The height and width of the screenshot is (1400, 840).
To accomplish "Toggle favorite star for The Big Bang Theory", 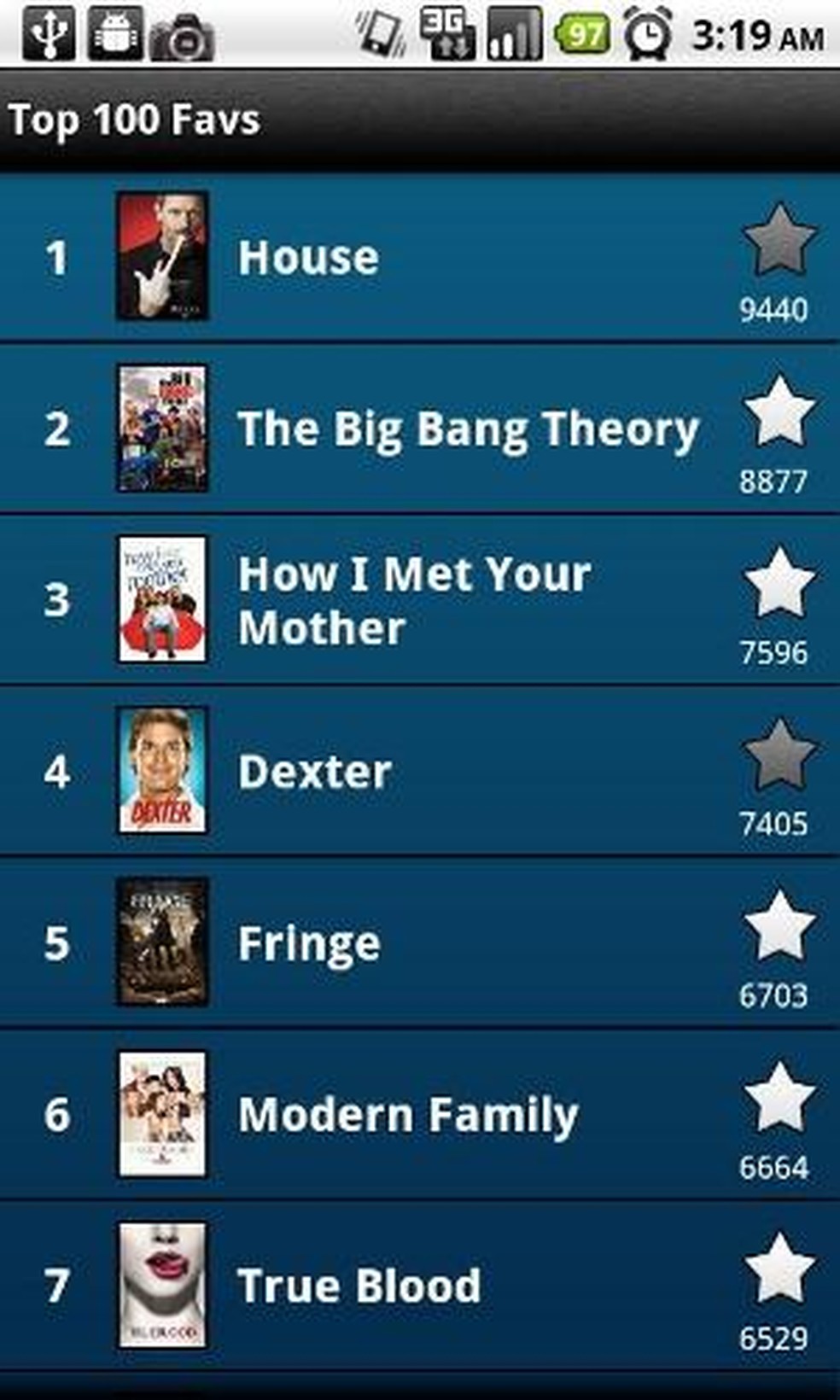I will click(779, 412).
